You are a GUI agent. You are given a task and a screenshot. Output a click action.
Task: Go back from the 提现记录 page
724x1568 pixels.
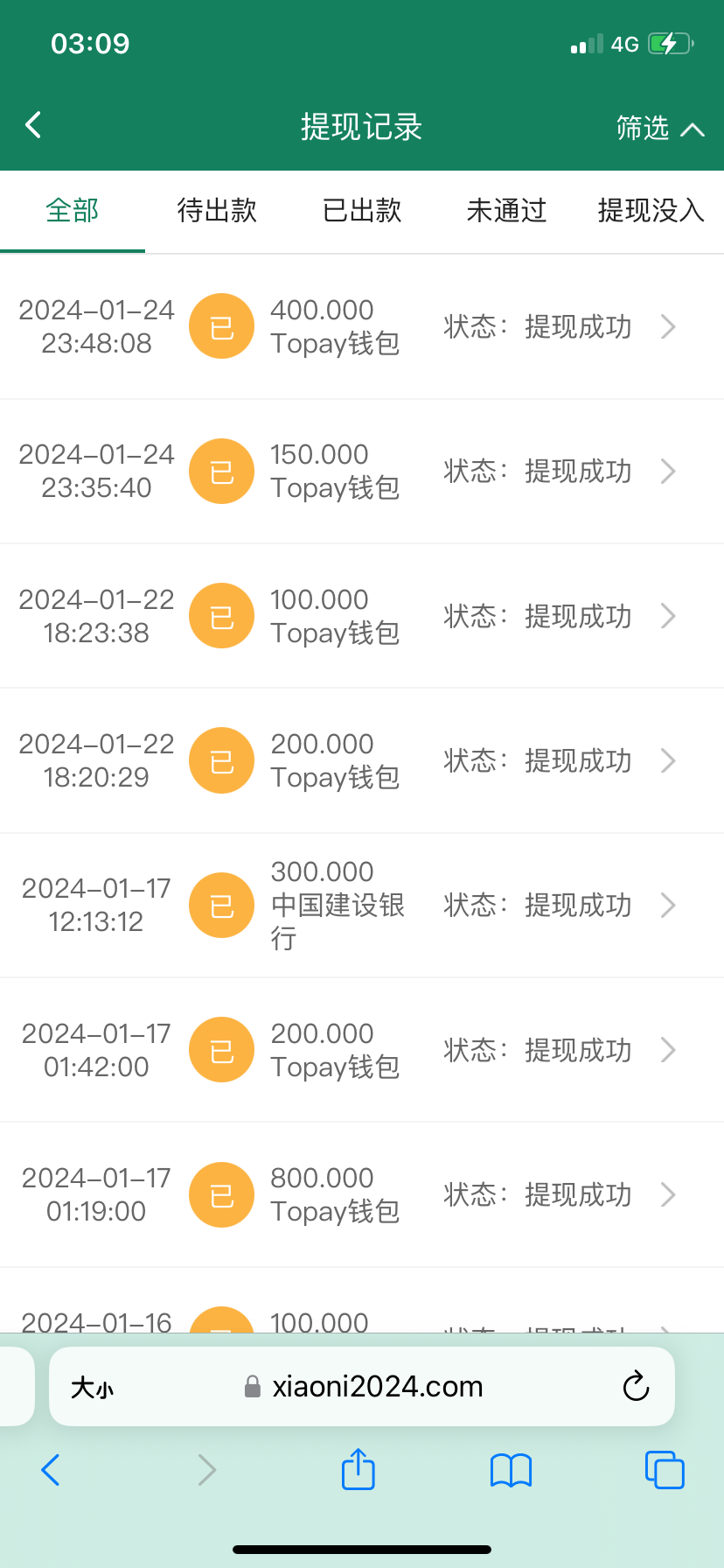(x=34, y=125)
